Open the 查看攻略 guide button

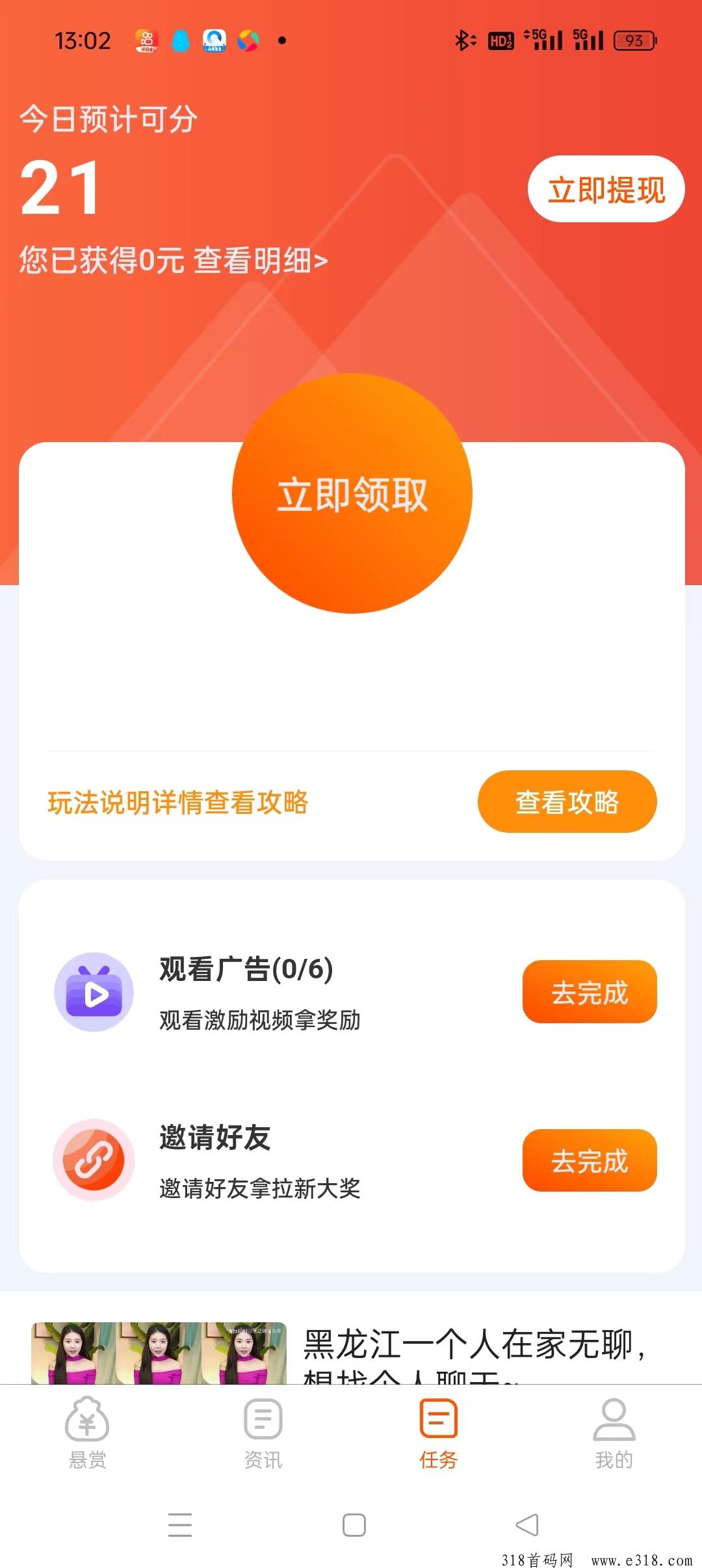click(567, 802)
